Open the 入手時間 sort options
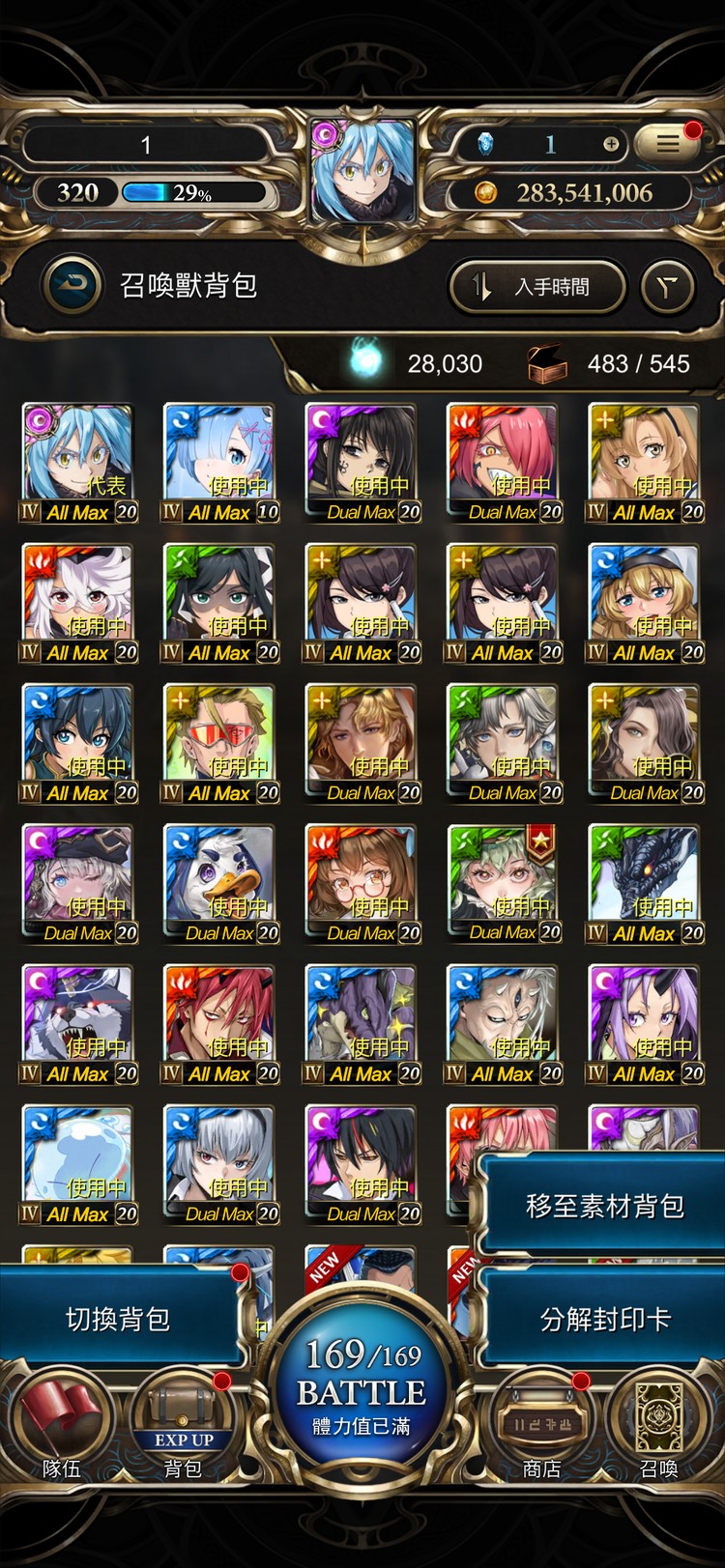The image size is (725, 1568). click(537, 286)
